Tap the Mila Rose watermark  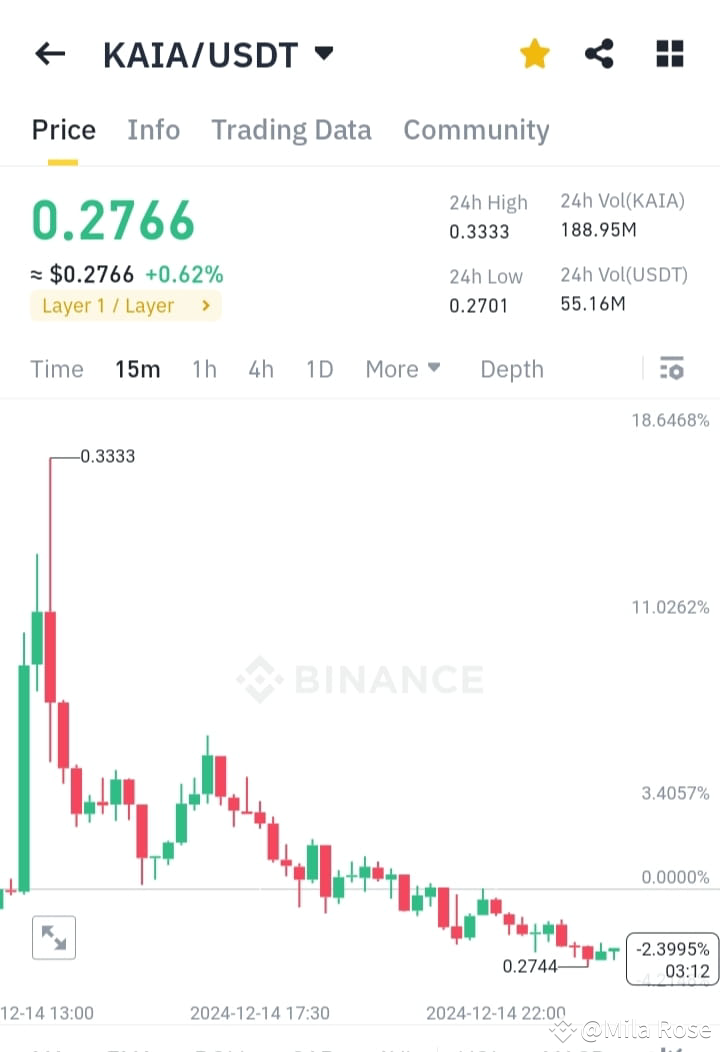tap(646, 1028)
